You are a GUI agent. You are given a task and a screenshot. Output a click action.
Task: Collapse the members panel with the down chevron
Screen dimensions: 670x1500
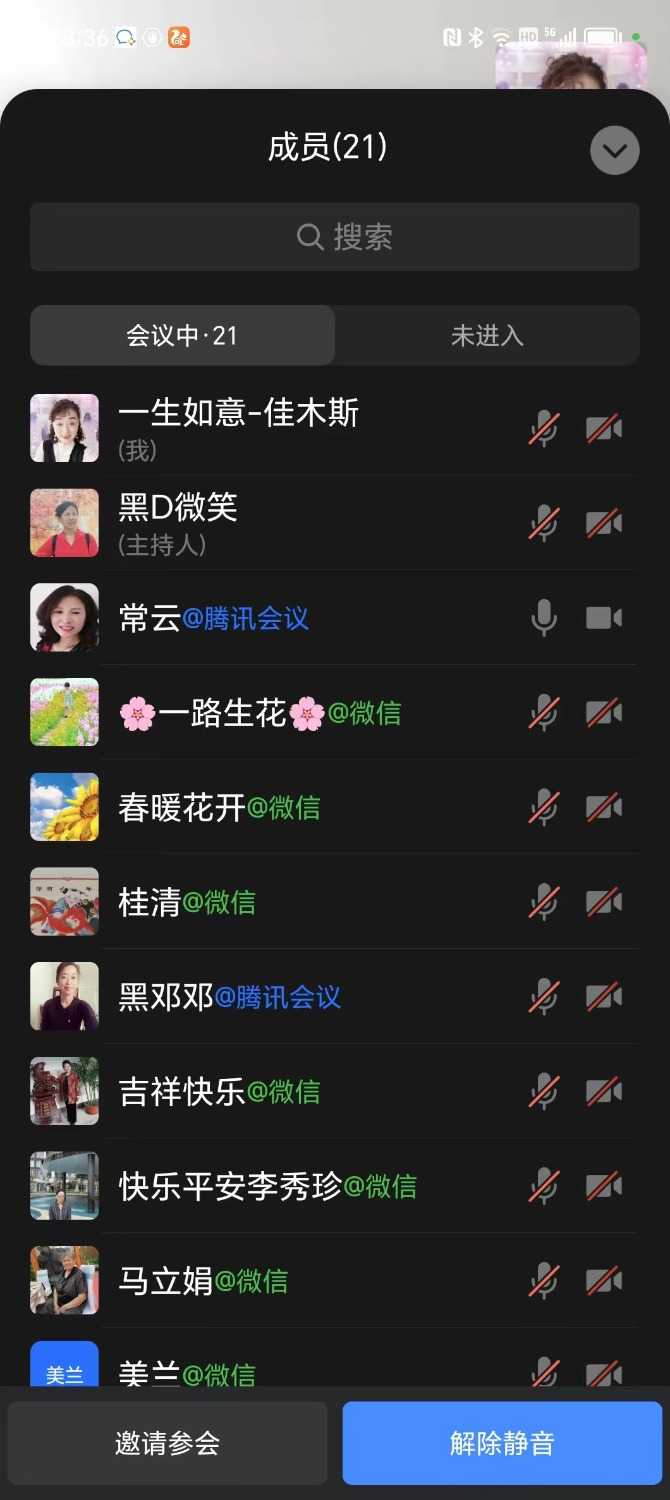pos(614,151)
